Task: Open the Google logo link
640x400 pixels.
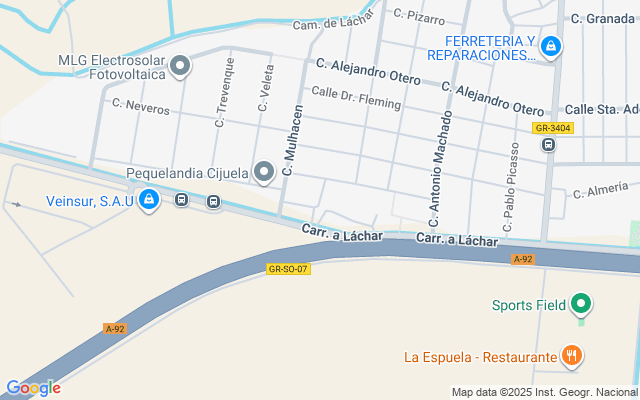Action: coord(33,388)
